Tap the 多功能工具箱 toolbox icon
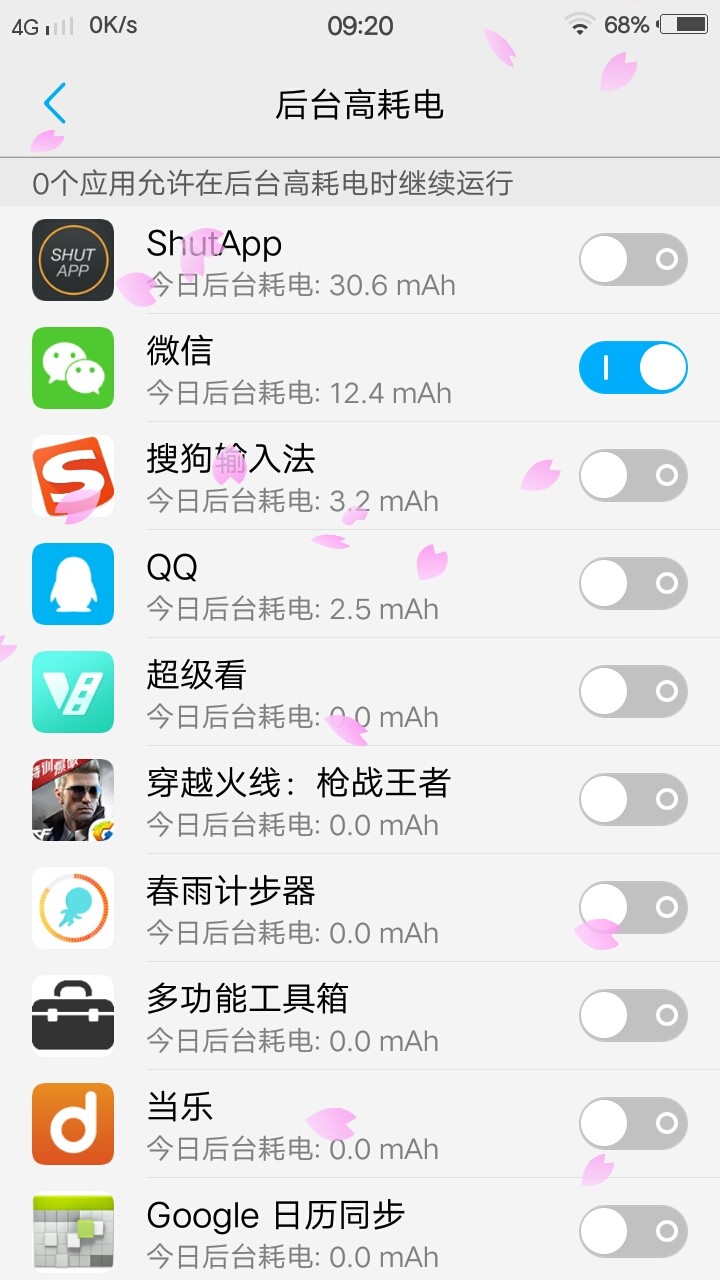Image resolution: width=720 pixels, height=1280 pixels. tap(72, 1015)
